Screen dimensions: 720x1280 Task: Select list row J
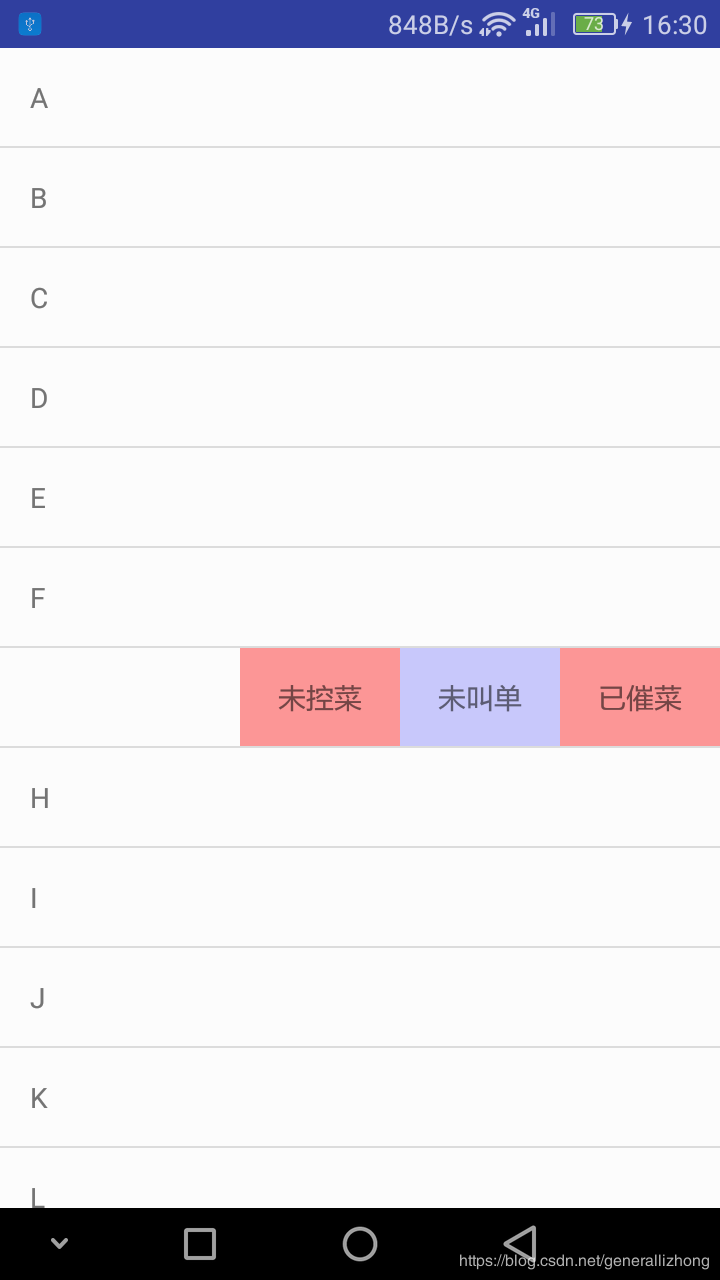tap(360, 997)
